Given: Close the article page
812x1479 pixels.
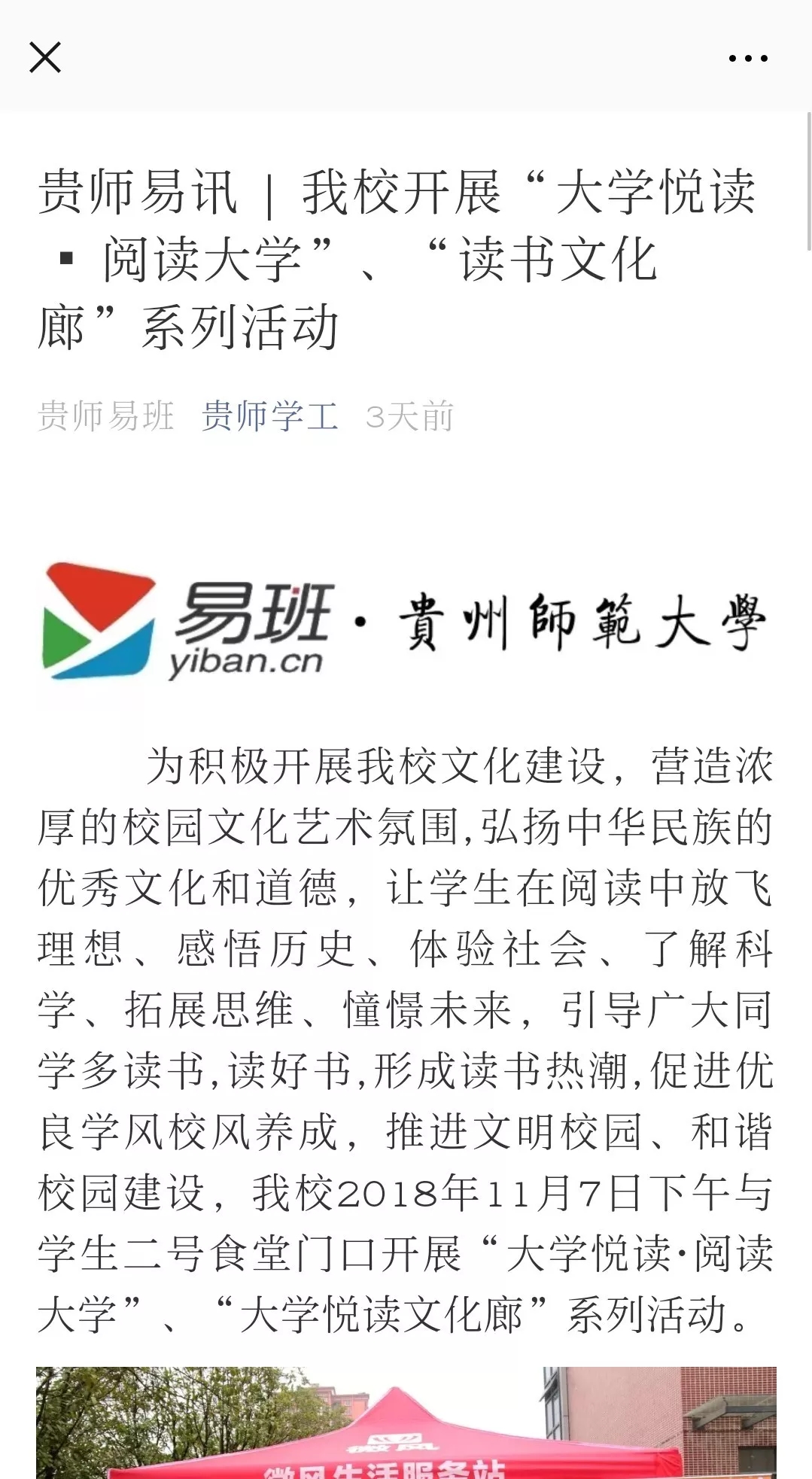Looking at the screenshot, I should coord(45,57).
